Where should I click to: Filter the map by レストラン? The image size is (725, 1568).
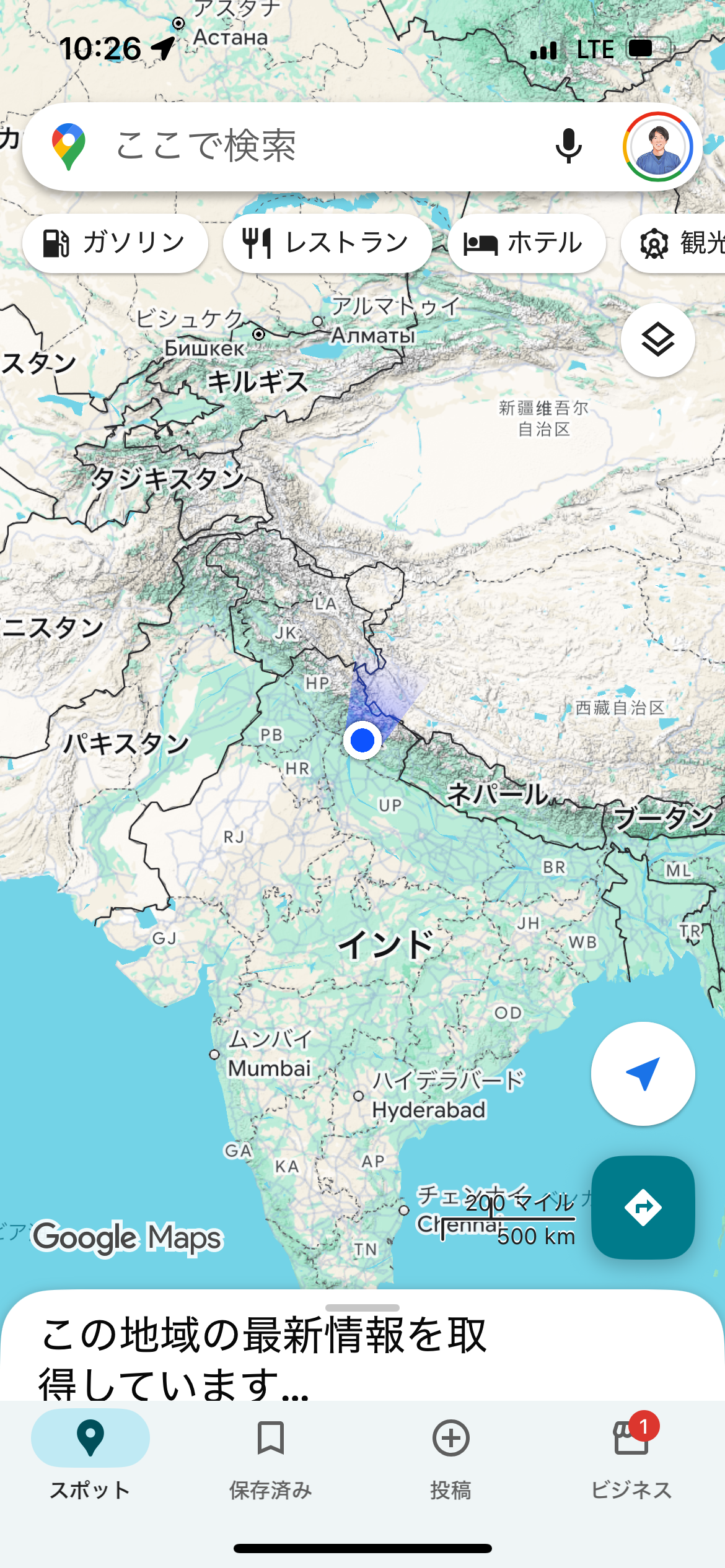pyautogui.click(x=327, y=243)
